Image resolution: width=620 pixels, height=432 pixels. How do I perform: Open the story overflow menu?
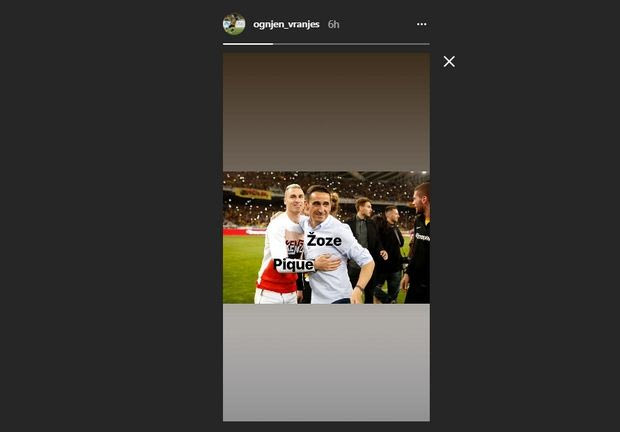pyautogui.click(x=421, y=24)
